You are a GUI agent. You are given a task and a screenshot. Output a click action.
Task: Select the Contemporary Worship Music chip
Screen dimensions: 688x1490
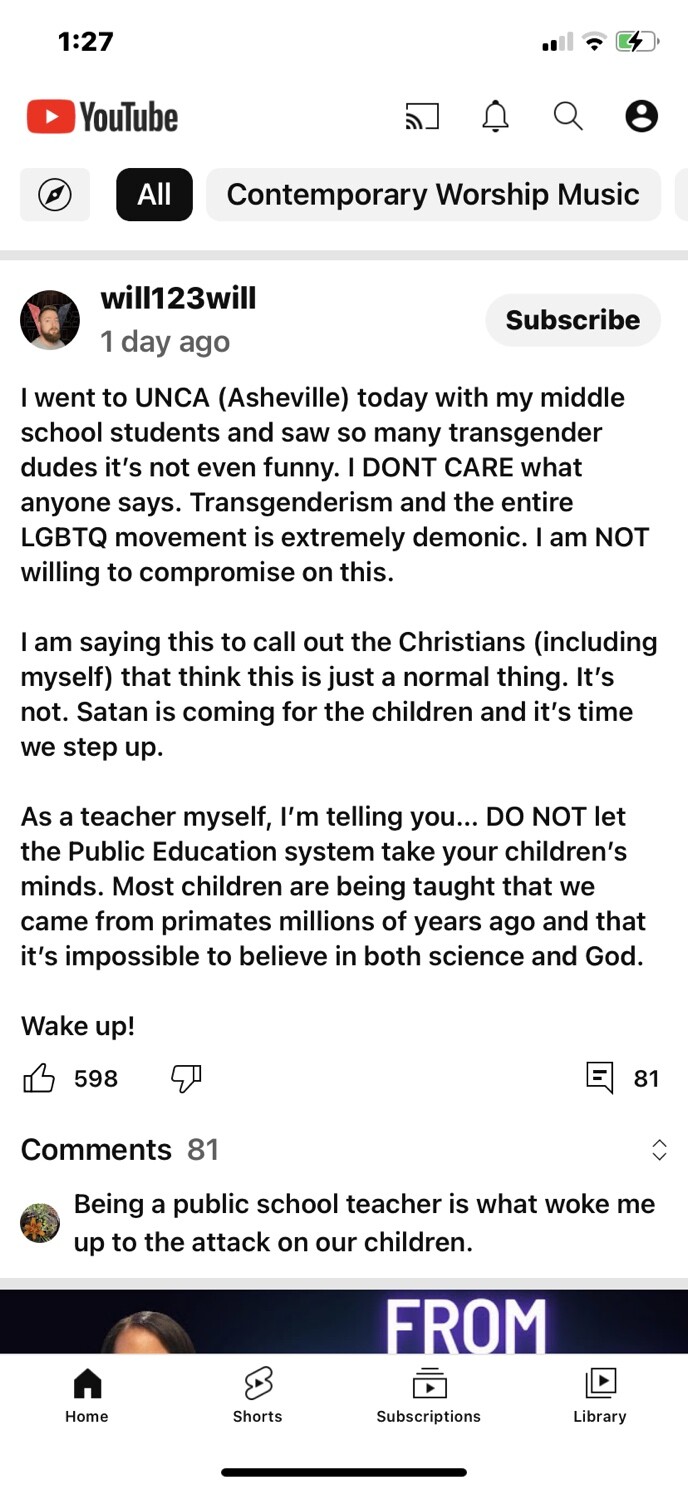(x=433, y=194)
